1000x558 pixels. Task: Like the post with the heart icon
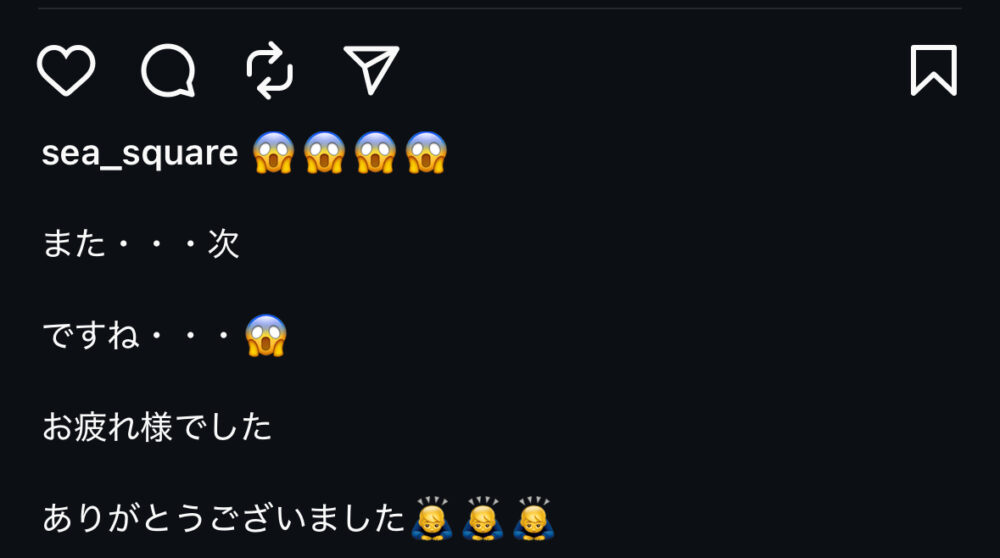click(66, 71)
